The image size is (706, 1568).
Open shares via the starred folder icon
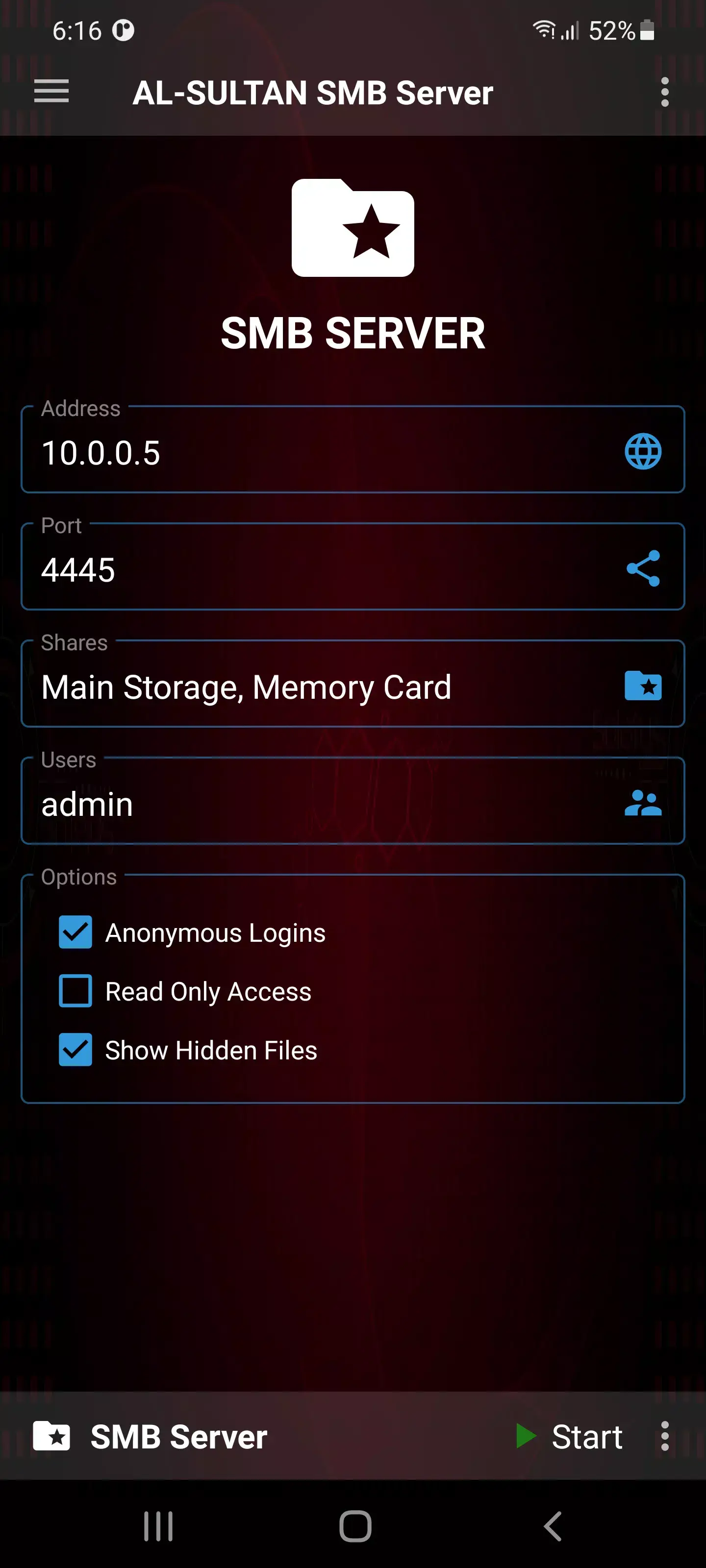point(642,686)
